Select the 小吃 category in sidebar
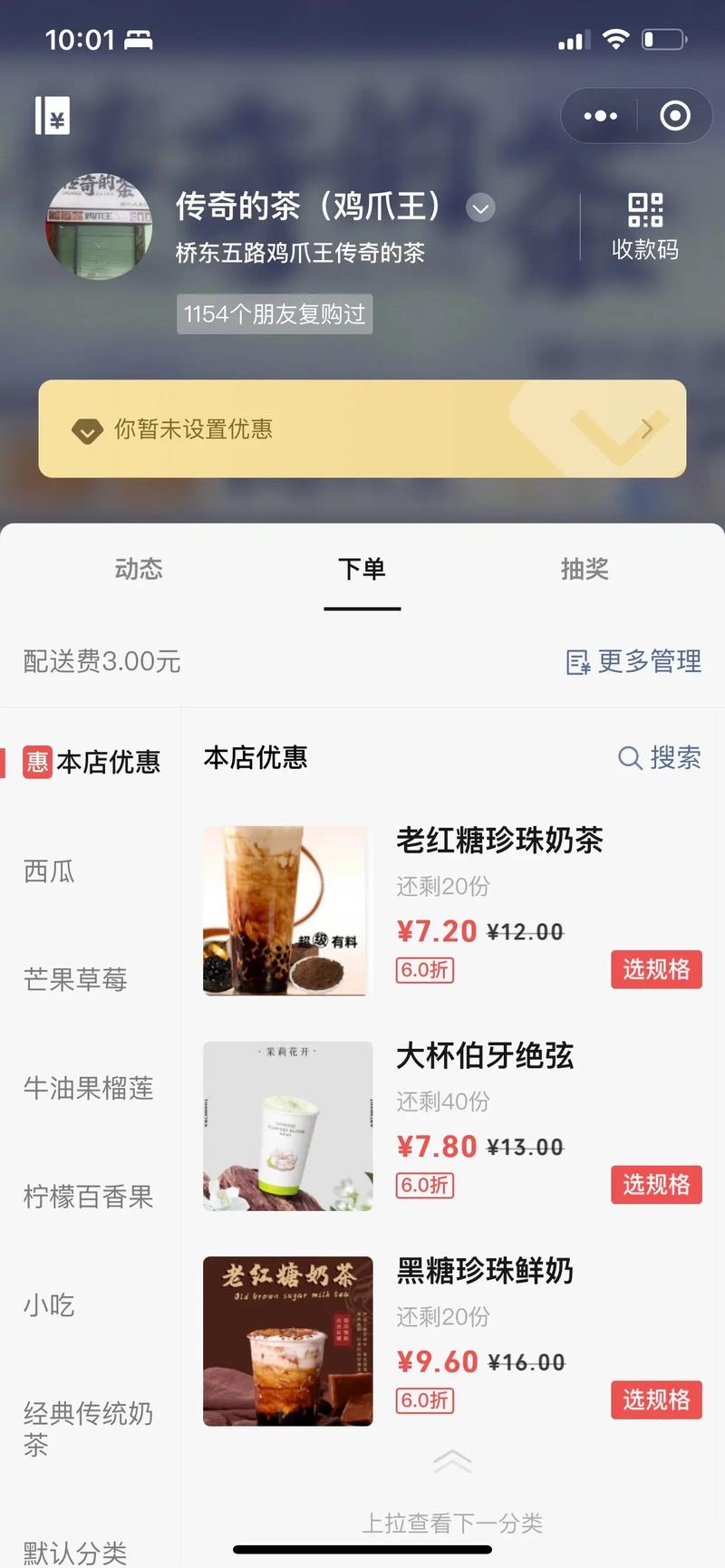The height and width of the screenshot is (1568, 725). point(49,1305)
